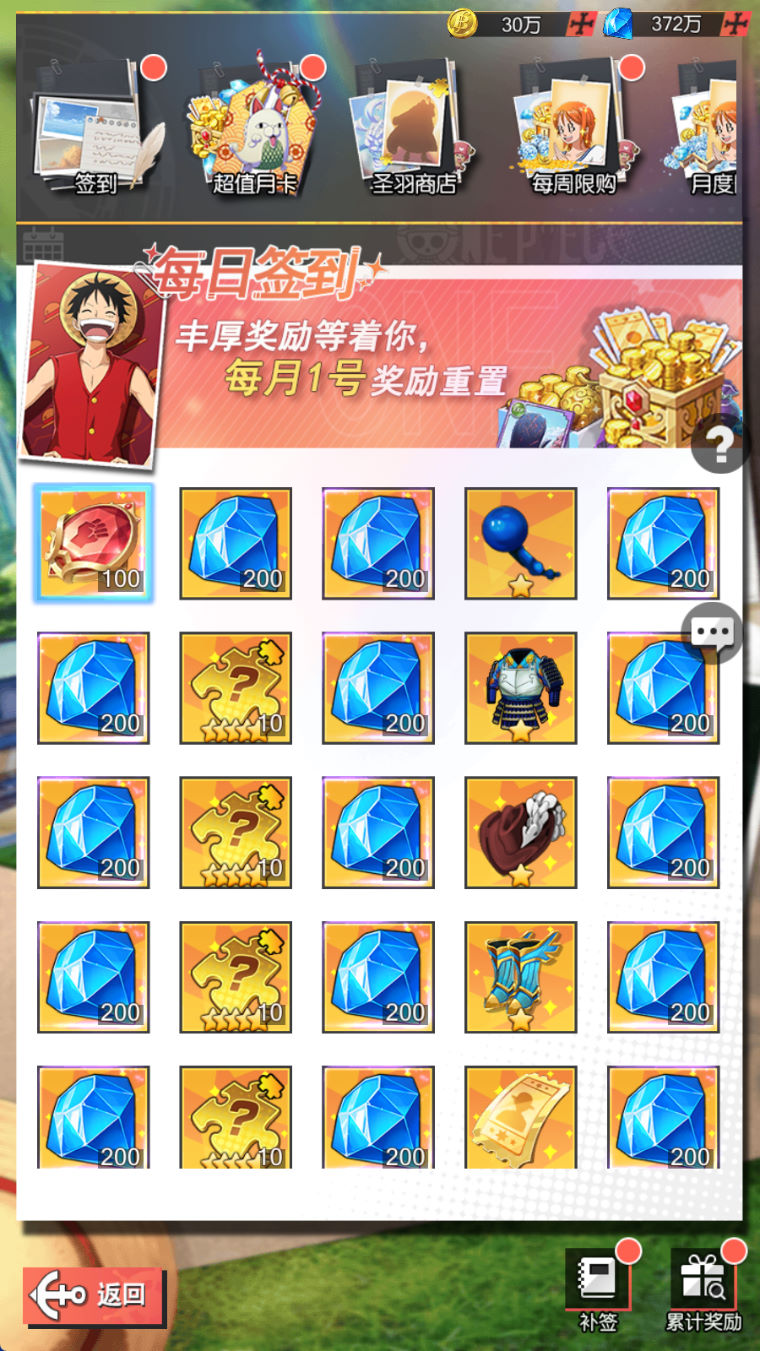Open the chat bubble button
Screen dimensions: 760x1351
[713, 633]
